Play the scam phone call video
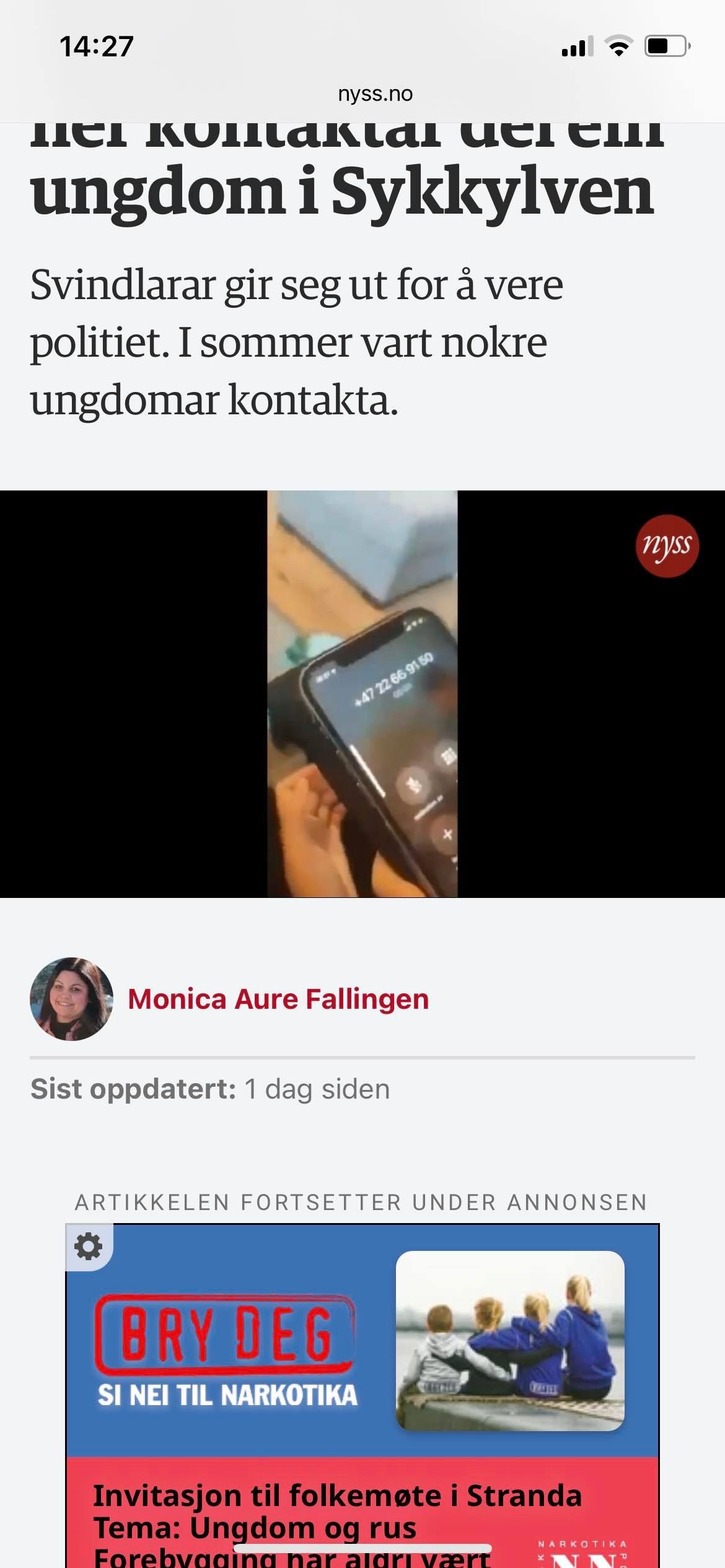Viewport: 725px width, 1568px height. pyautogui.click(x=362, y=694)
